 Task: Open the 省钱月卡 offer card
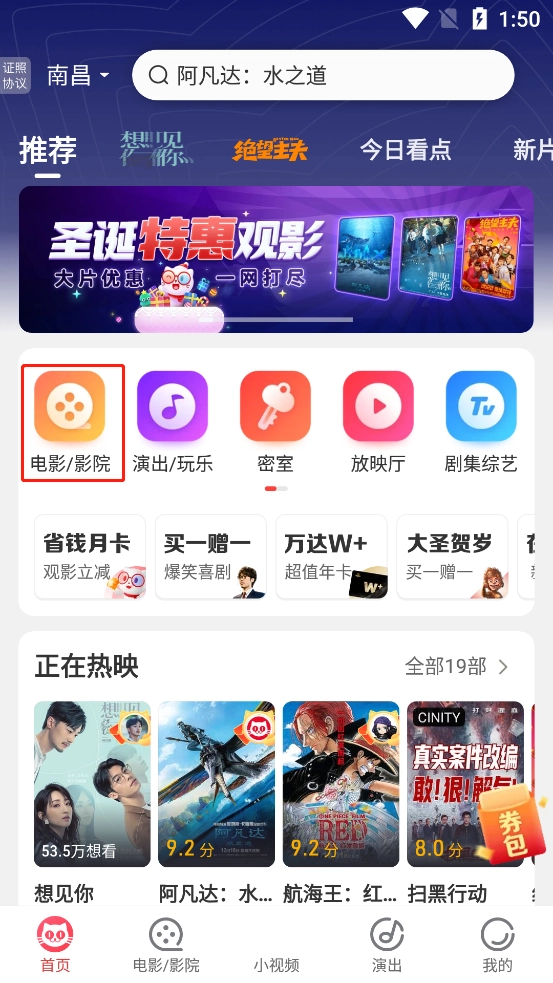pyautogui.click(x=90, y=557)
